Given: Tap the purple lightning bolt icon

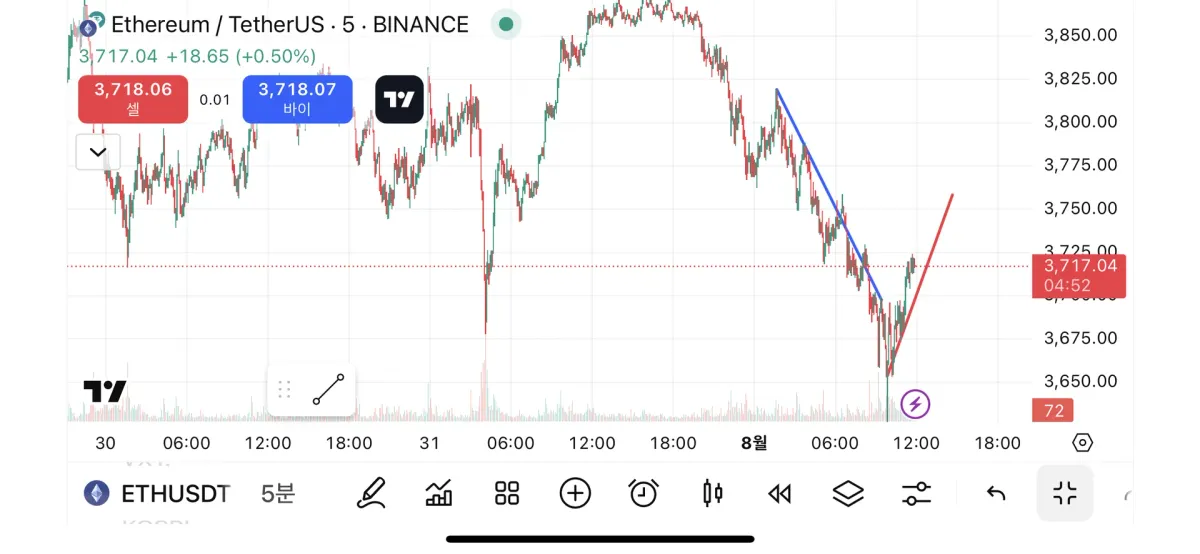Looking at the screenshot, I should (x=915, y=404).
